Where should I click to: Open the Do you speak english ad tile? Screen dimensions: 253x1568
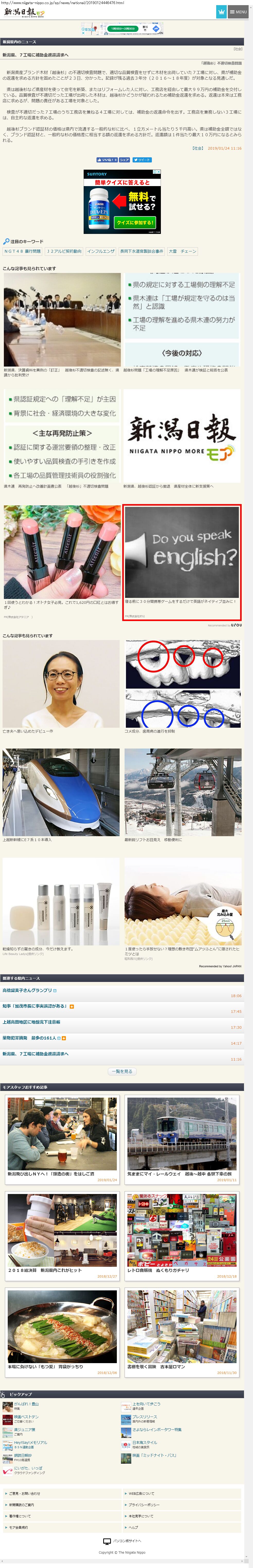(x=182, y=561)
